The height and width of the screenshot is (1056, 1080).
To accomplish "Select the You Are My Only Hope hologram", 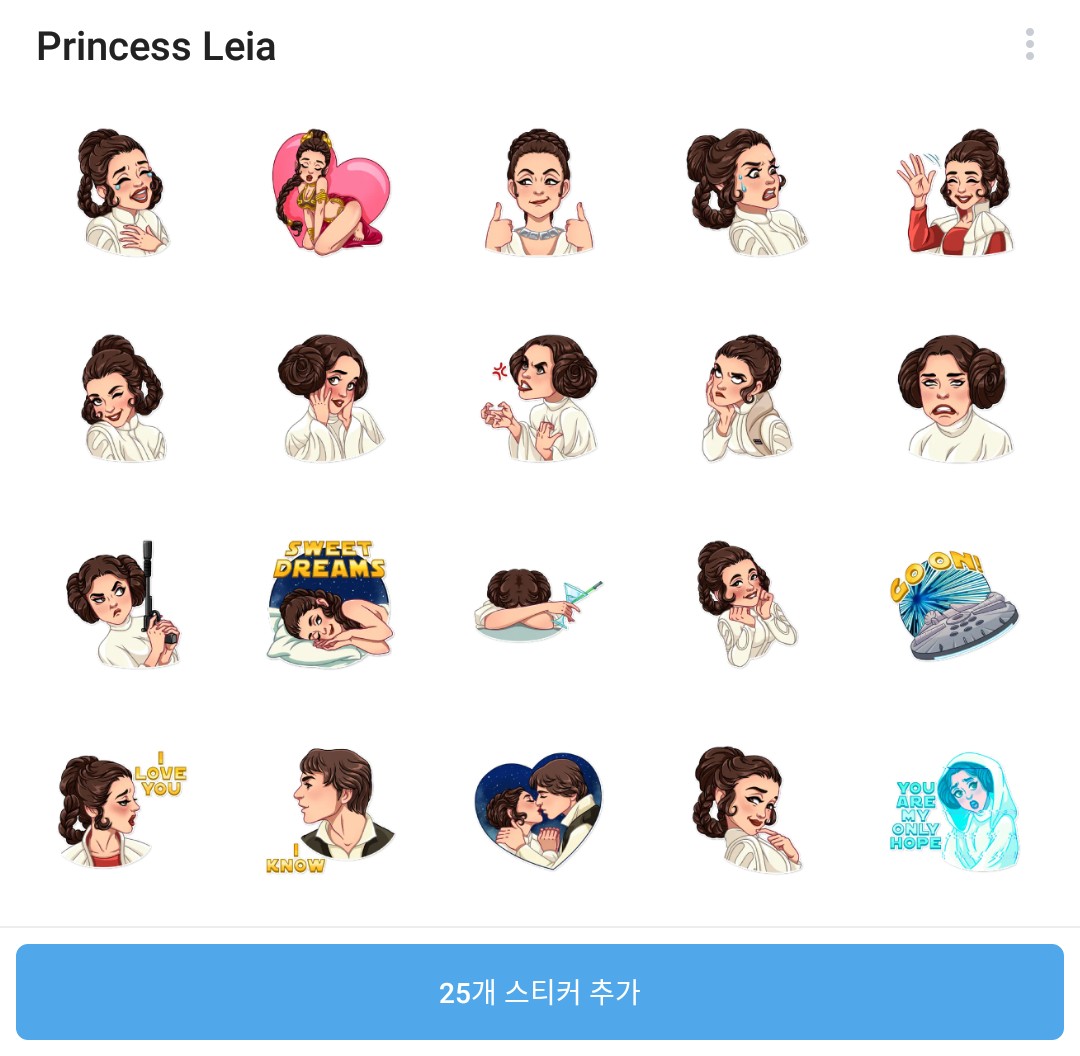I will (x=953, y=810).
